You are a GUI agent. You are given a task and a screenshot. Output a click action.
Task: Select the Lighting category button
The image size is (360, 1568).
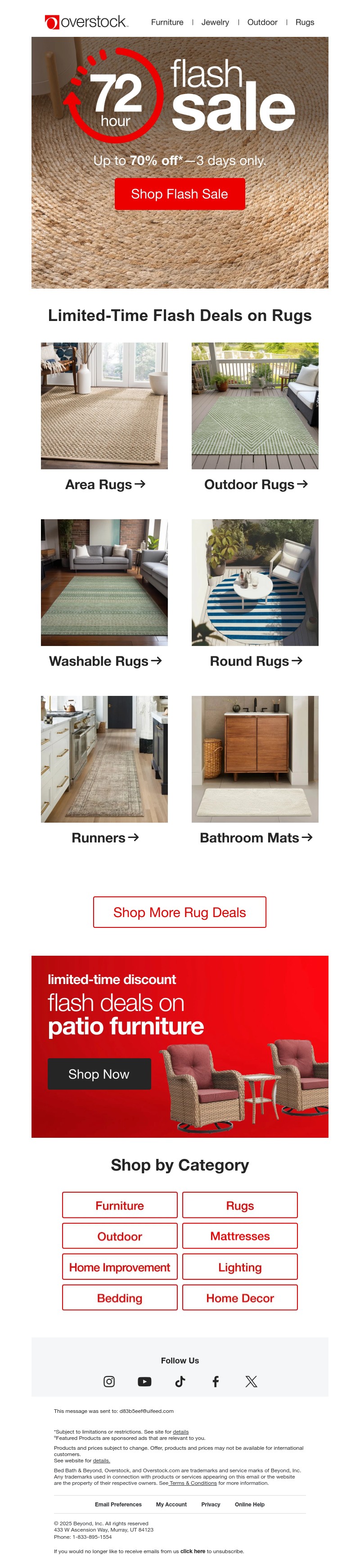240,1267
